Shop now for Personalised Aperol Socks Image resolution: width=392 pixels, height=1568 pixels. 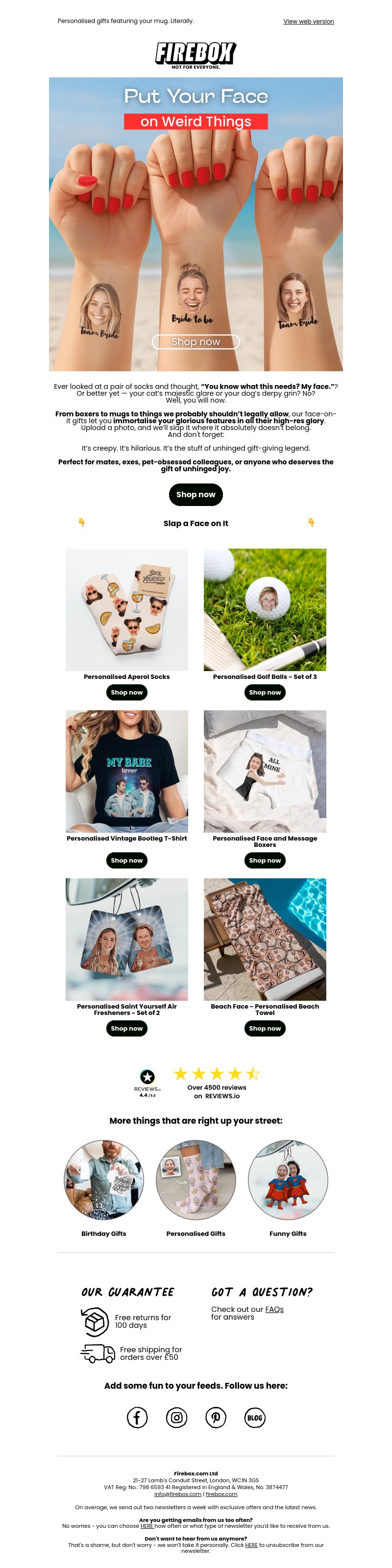[126, 692]
